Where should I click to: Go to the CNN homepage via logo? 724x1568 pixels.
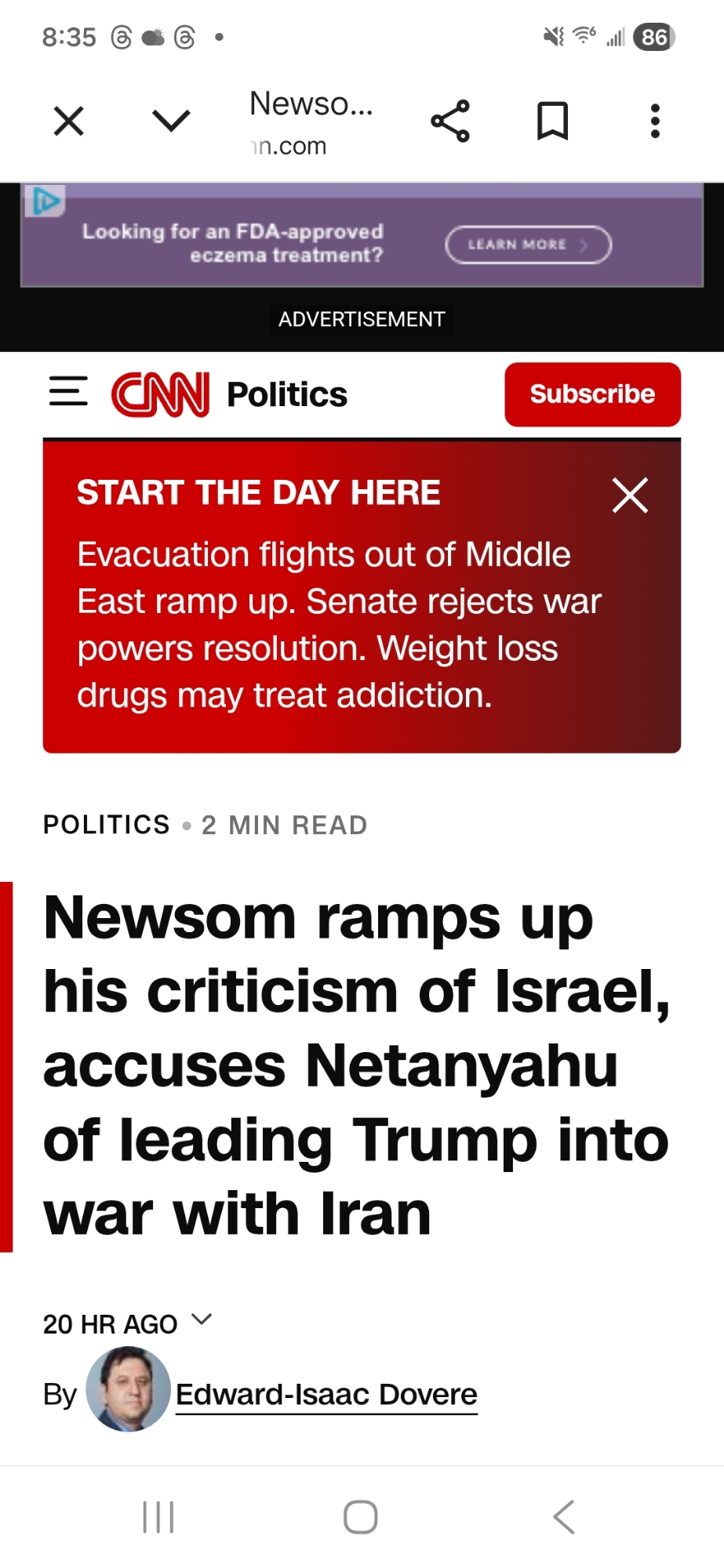[x=161, y=394]
